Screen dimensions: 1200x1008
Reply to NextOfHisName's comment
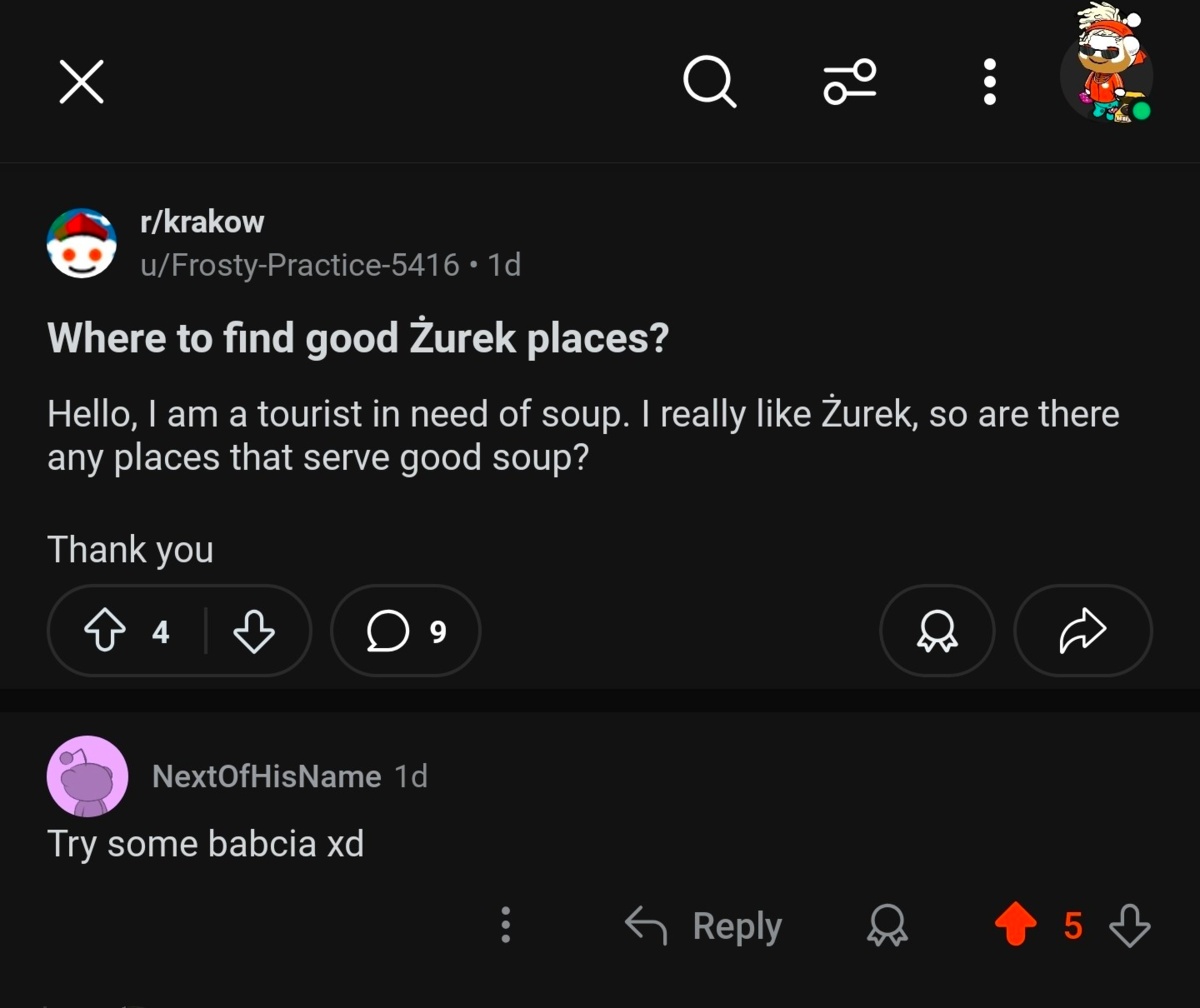703,925
